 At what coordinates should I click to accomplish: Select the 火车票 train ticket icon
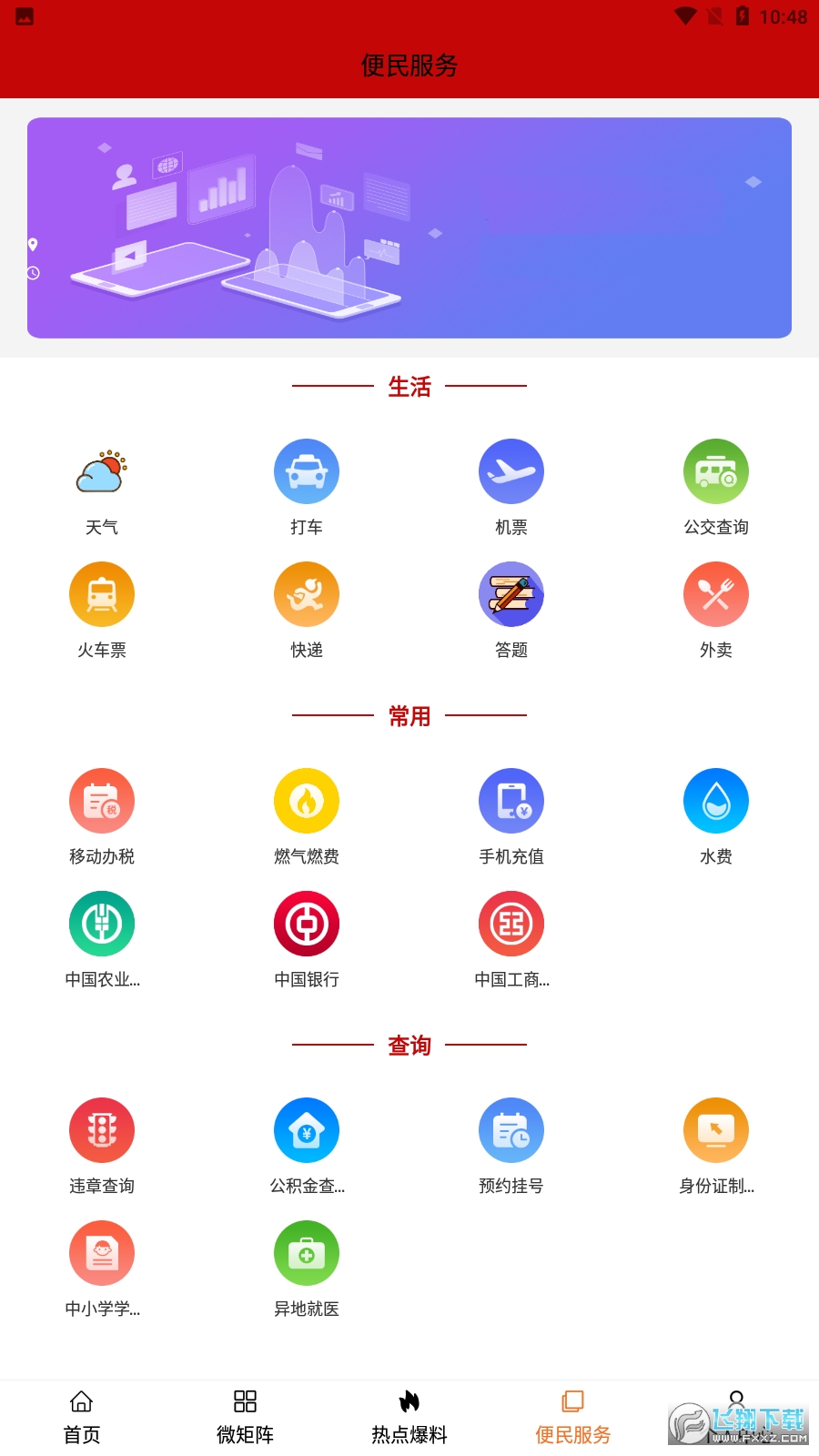102,593
